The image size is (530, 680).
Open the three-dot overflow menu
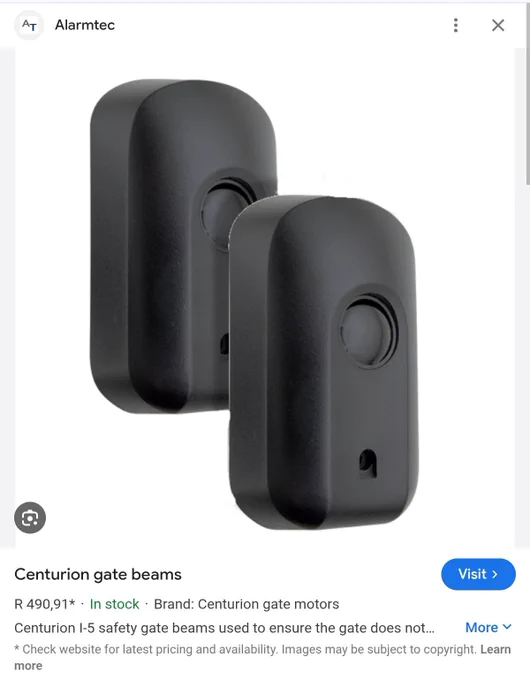coord(455,25)
